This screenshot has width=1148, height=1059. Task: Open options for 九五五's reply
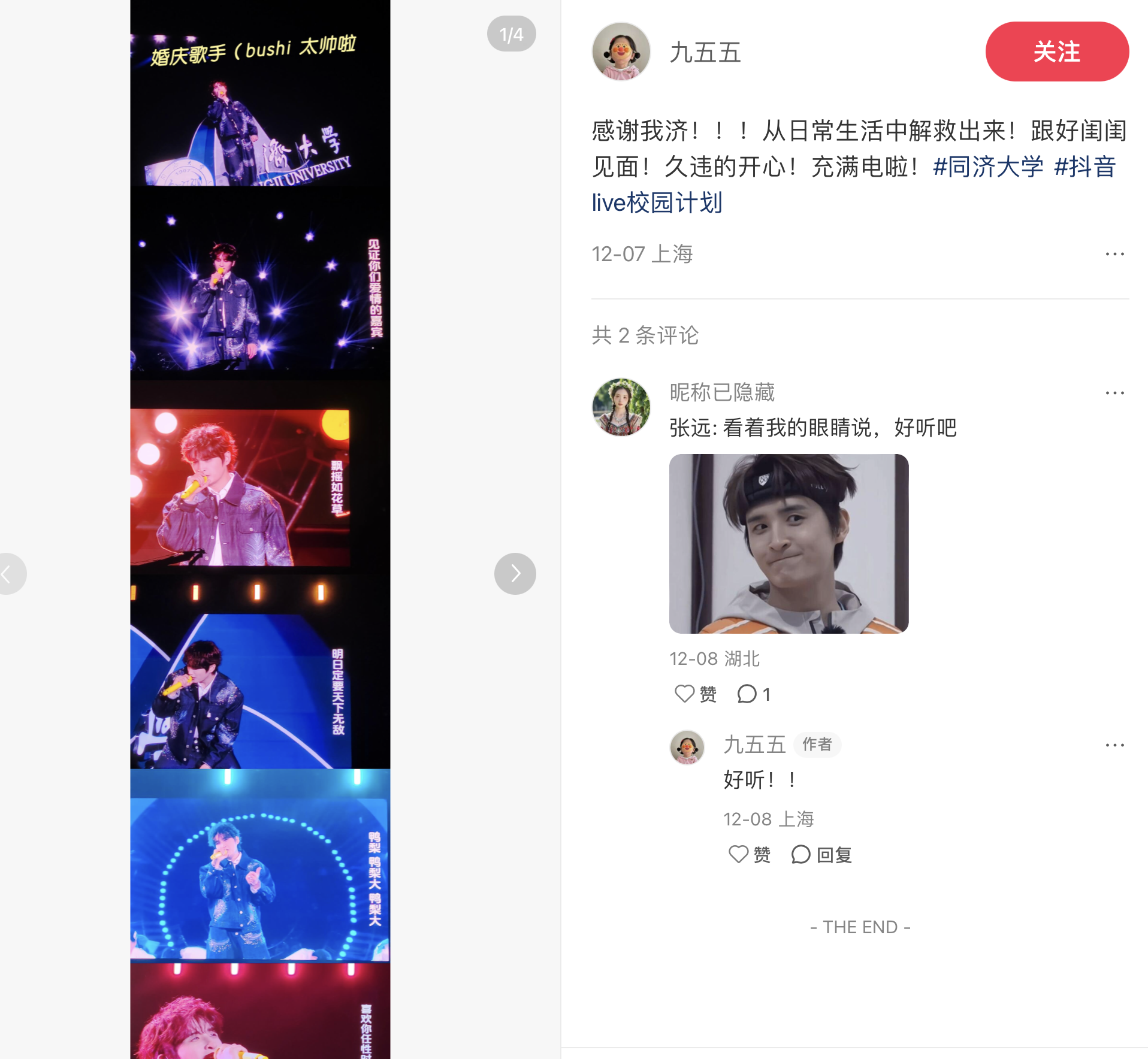click(1114, 745)
